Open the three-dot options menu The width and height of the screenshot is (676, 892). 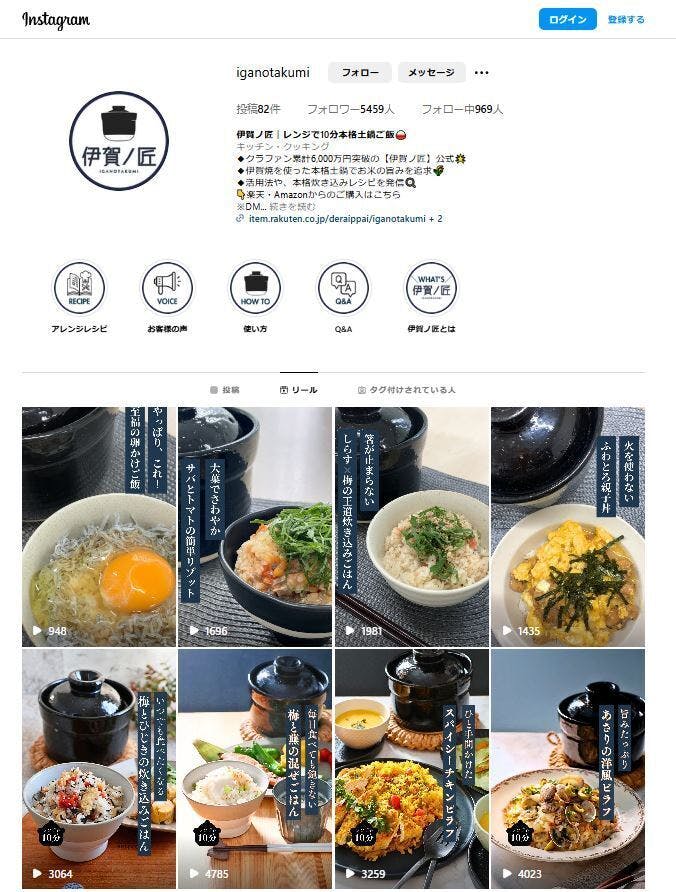(481, 73)
